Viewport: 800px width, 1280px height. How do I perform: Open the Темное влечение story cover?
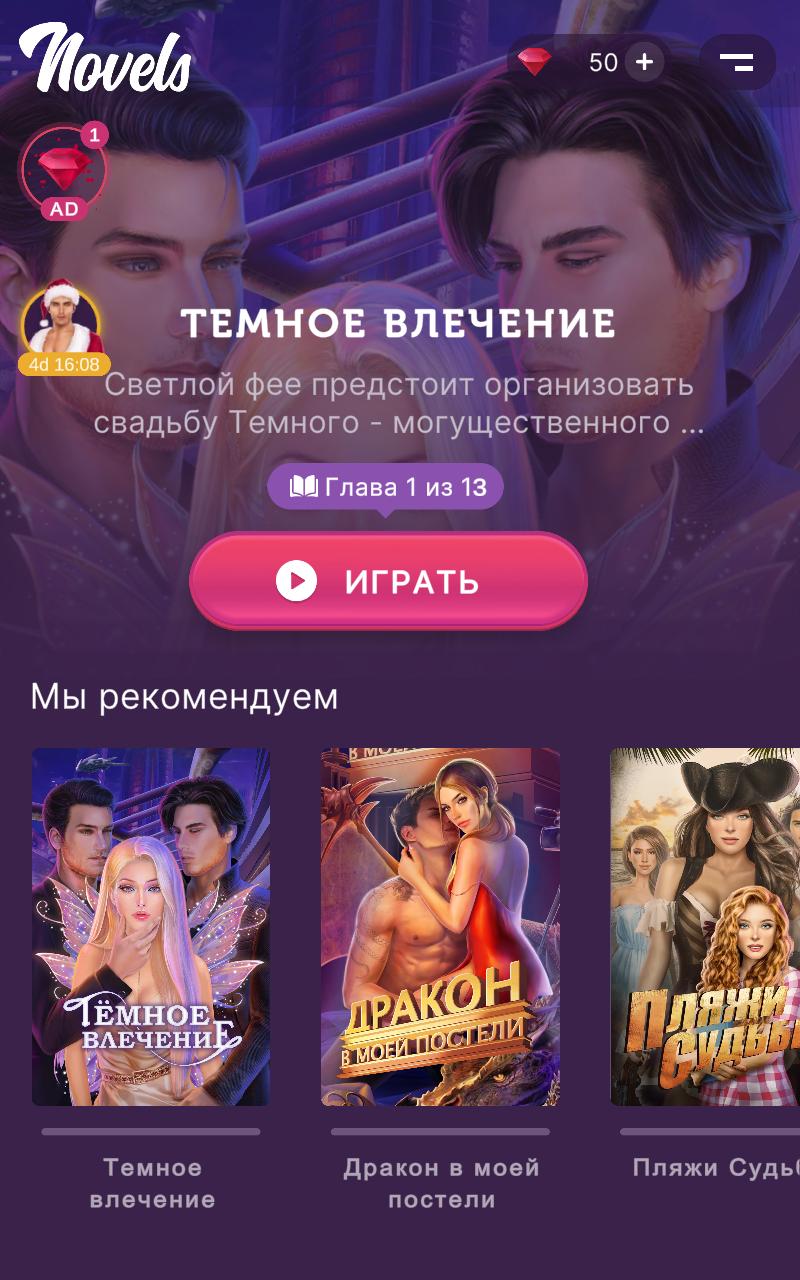[x=151, y=926]
